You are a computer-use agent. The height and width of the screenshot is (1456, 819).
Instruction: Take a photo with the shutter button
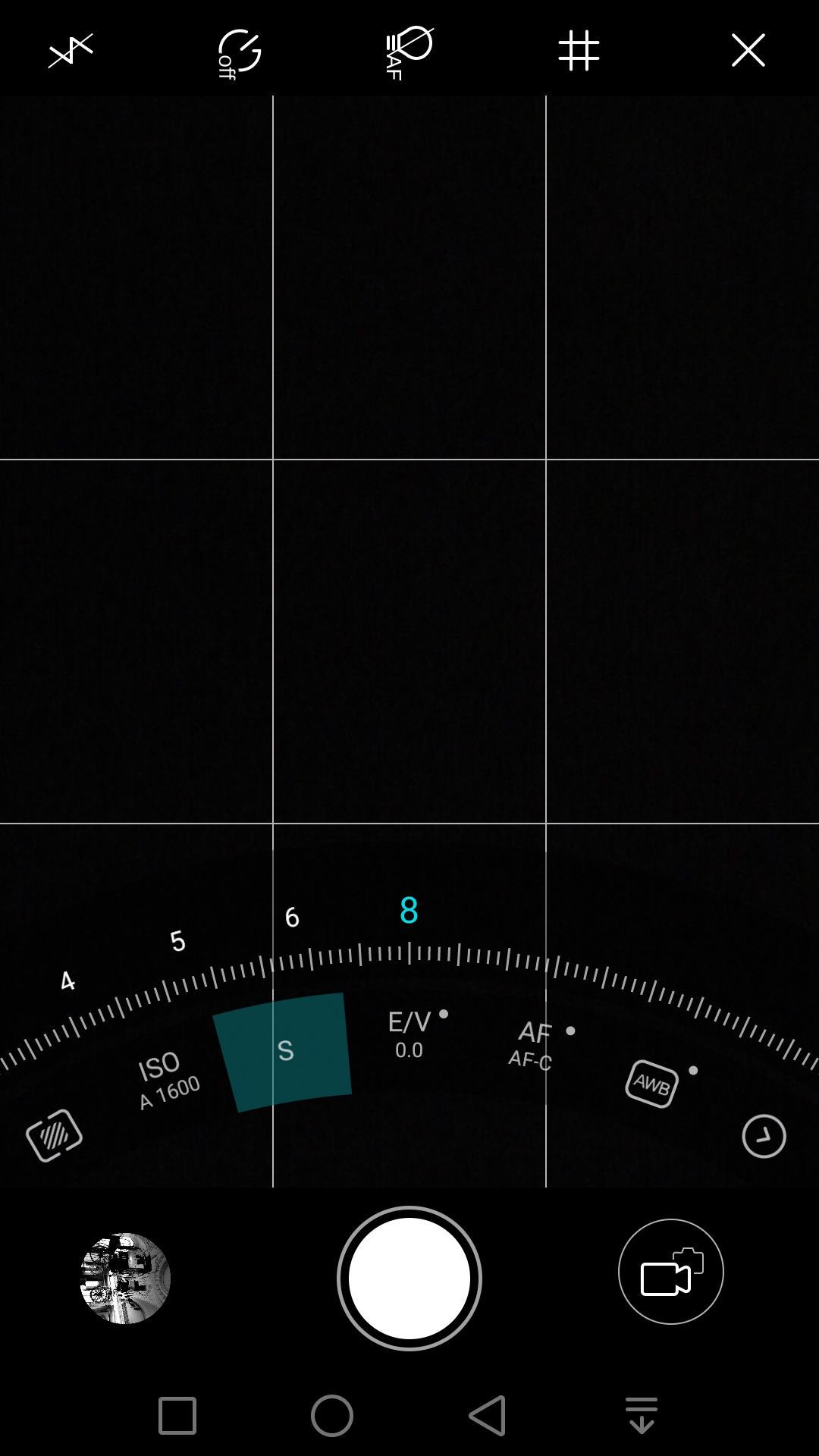point(409,1279)
